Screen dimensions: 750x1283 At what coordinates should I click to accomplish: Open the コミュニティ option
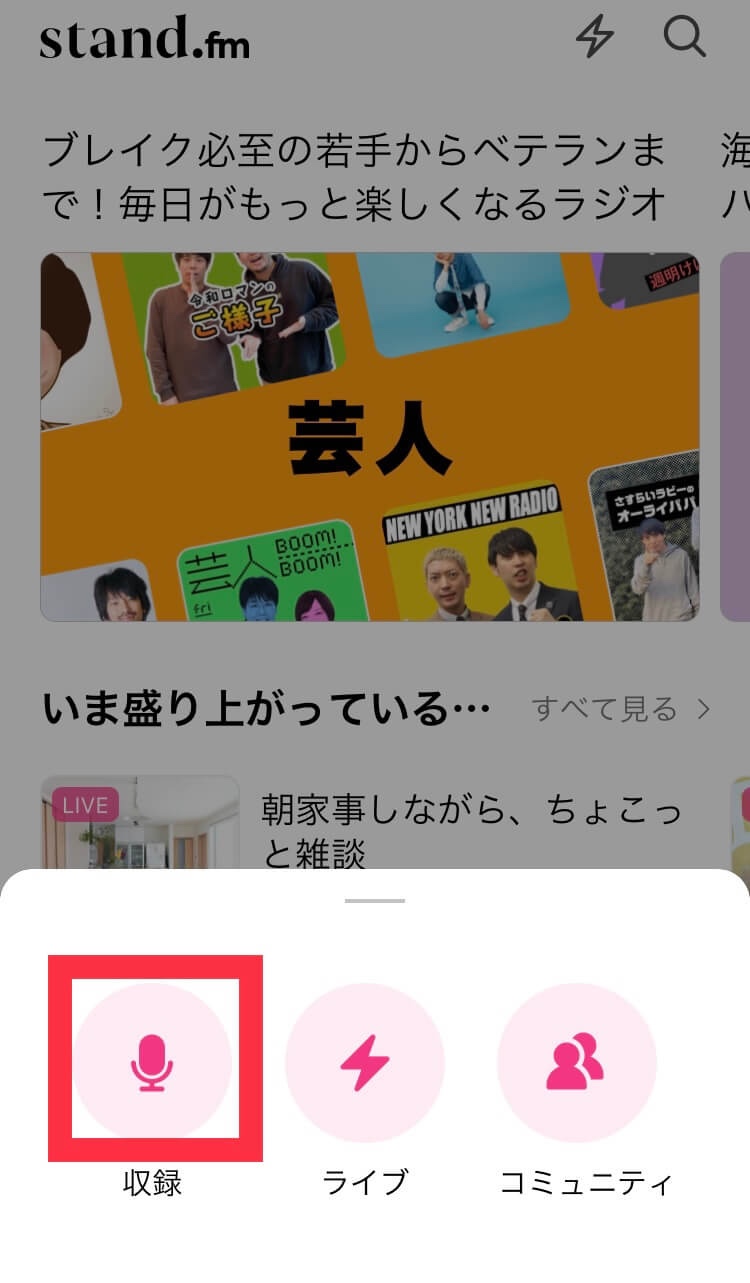[576, 1062]
